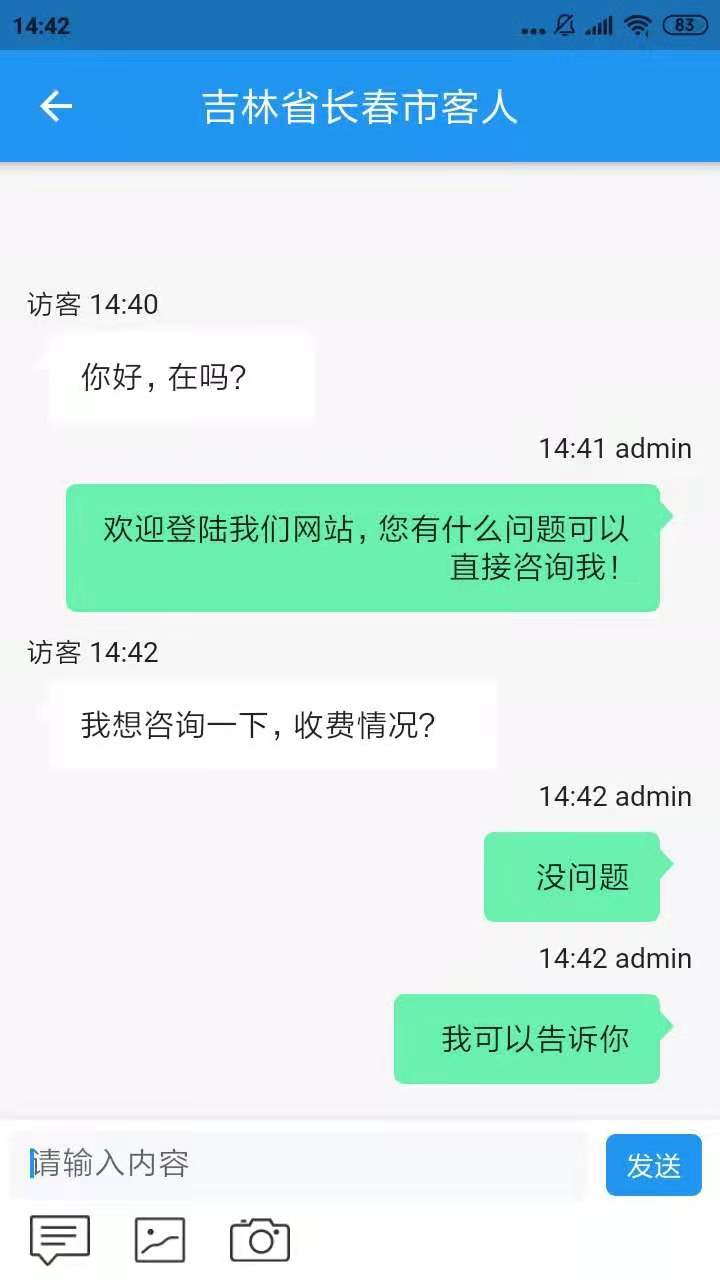Open the image gallery picker icon

click(x=159, y=1238)
